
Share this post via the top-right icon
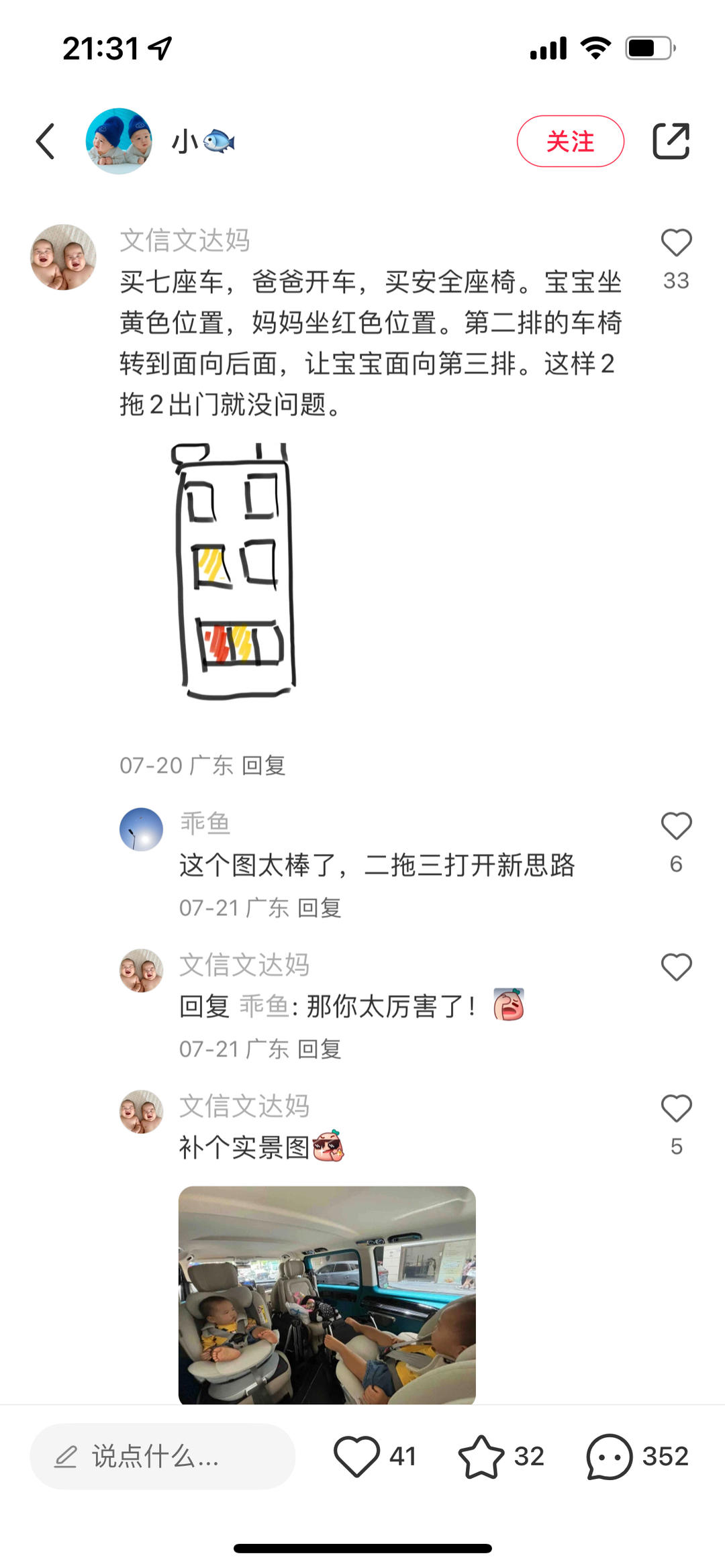click(x=671, y=141)
